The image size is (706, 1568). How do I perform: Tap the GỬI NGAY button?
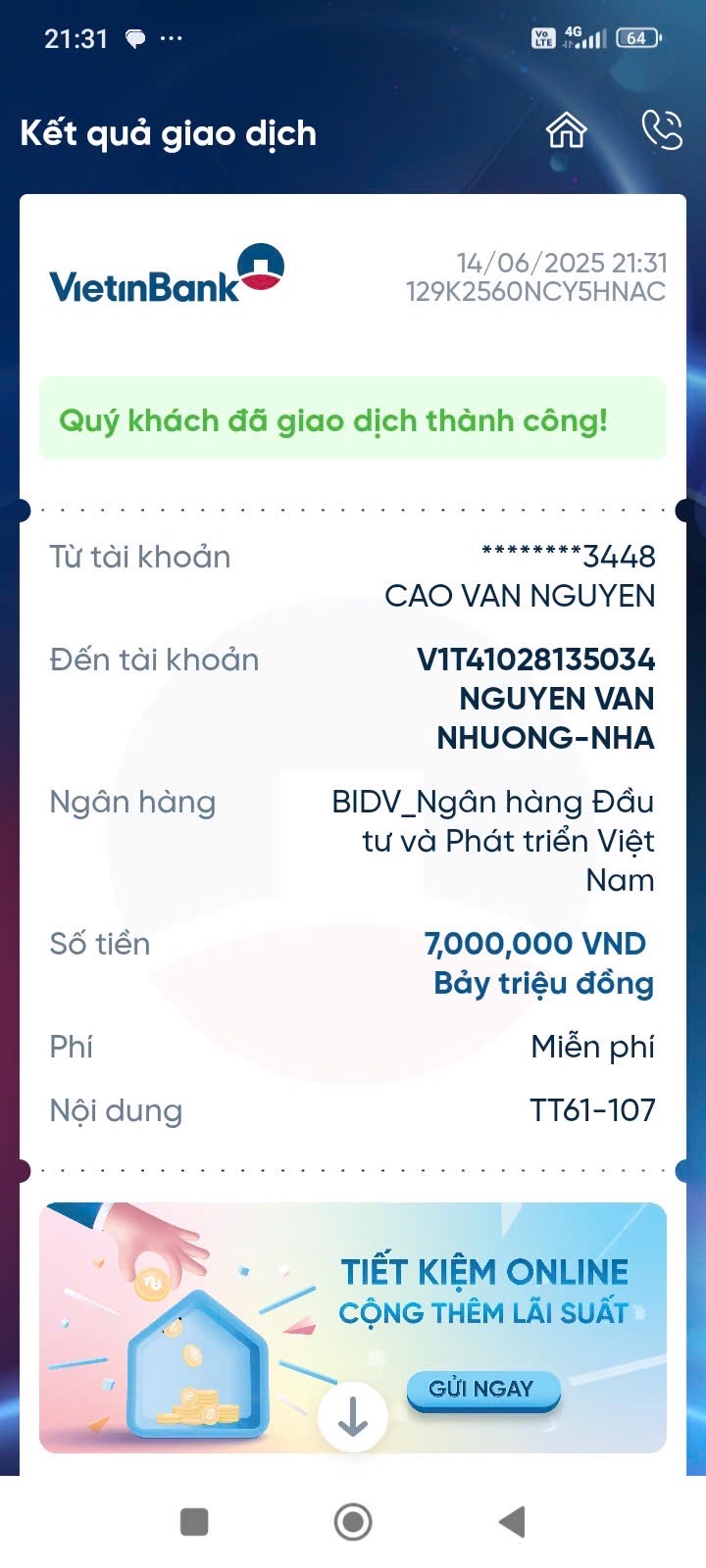(482, 1389)
